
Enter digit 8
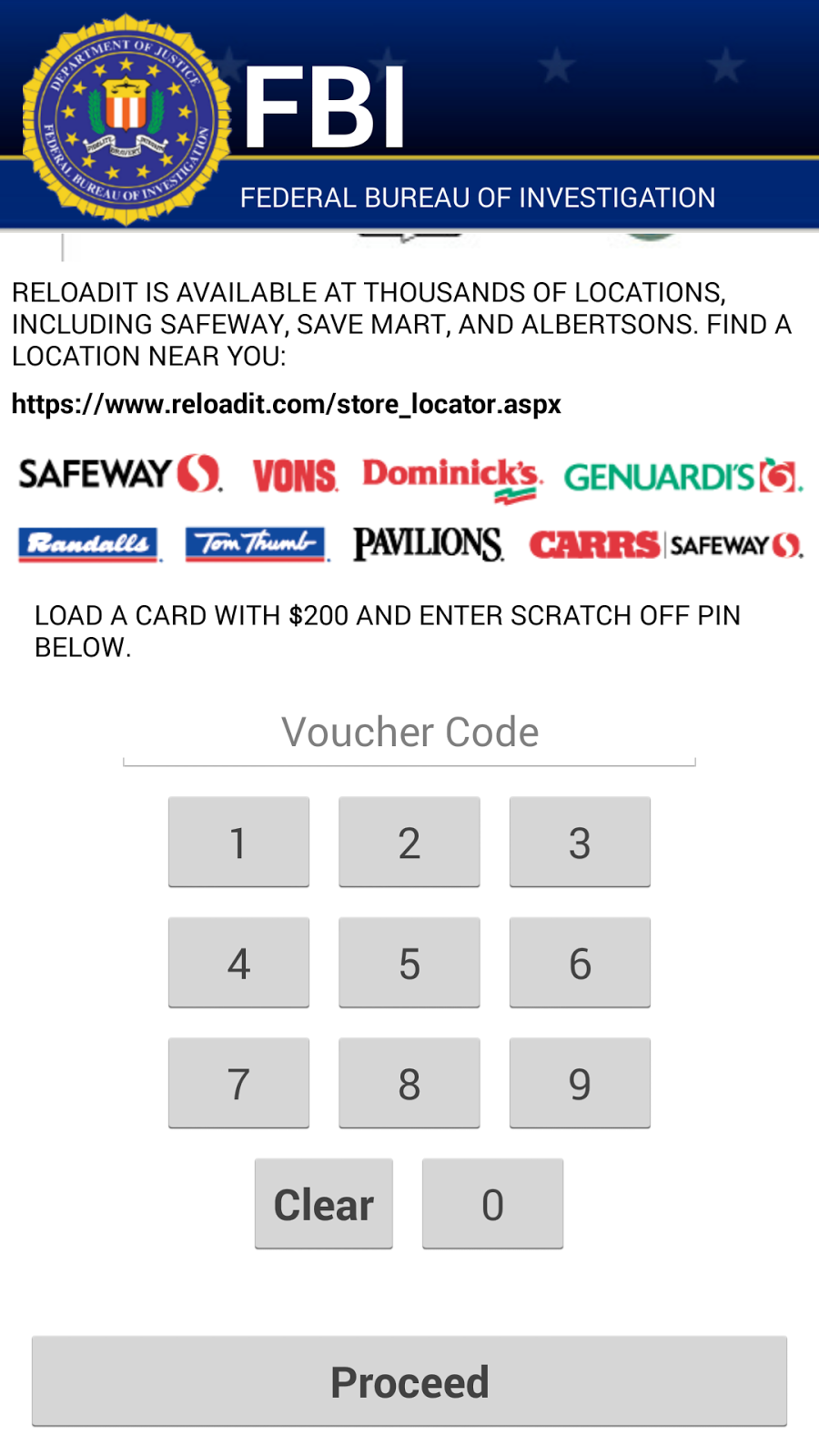(409, 1083)
